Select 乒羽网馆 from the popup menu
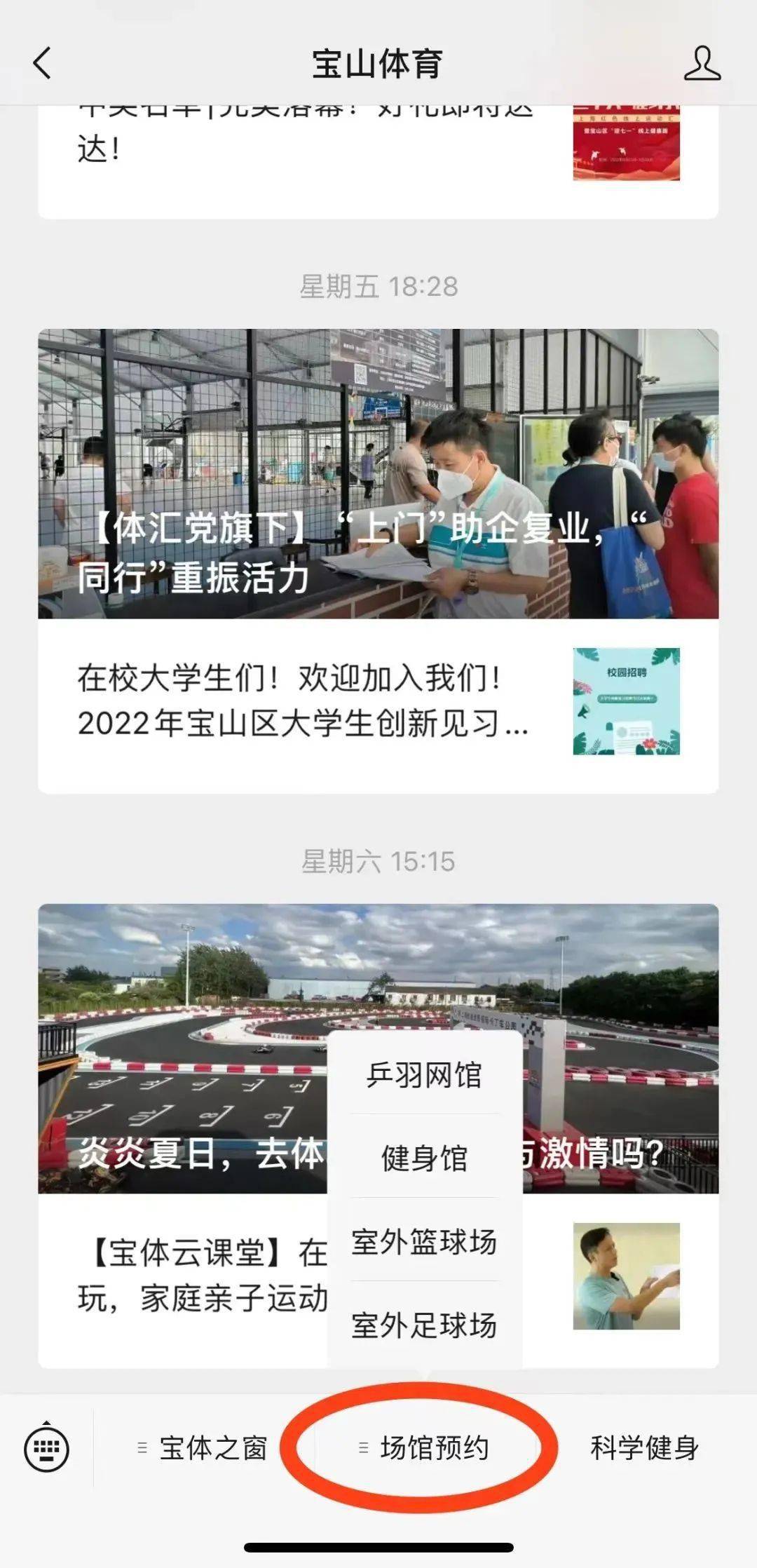 pyautogui.click(x=424, y=1075)
